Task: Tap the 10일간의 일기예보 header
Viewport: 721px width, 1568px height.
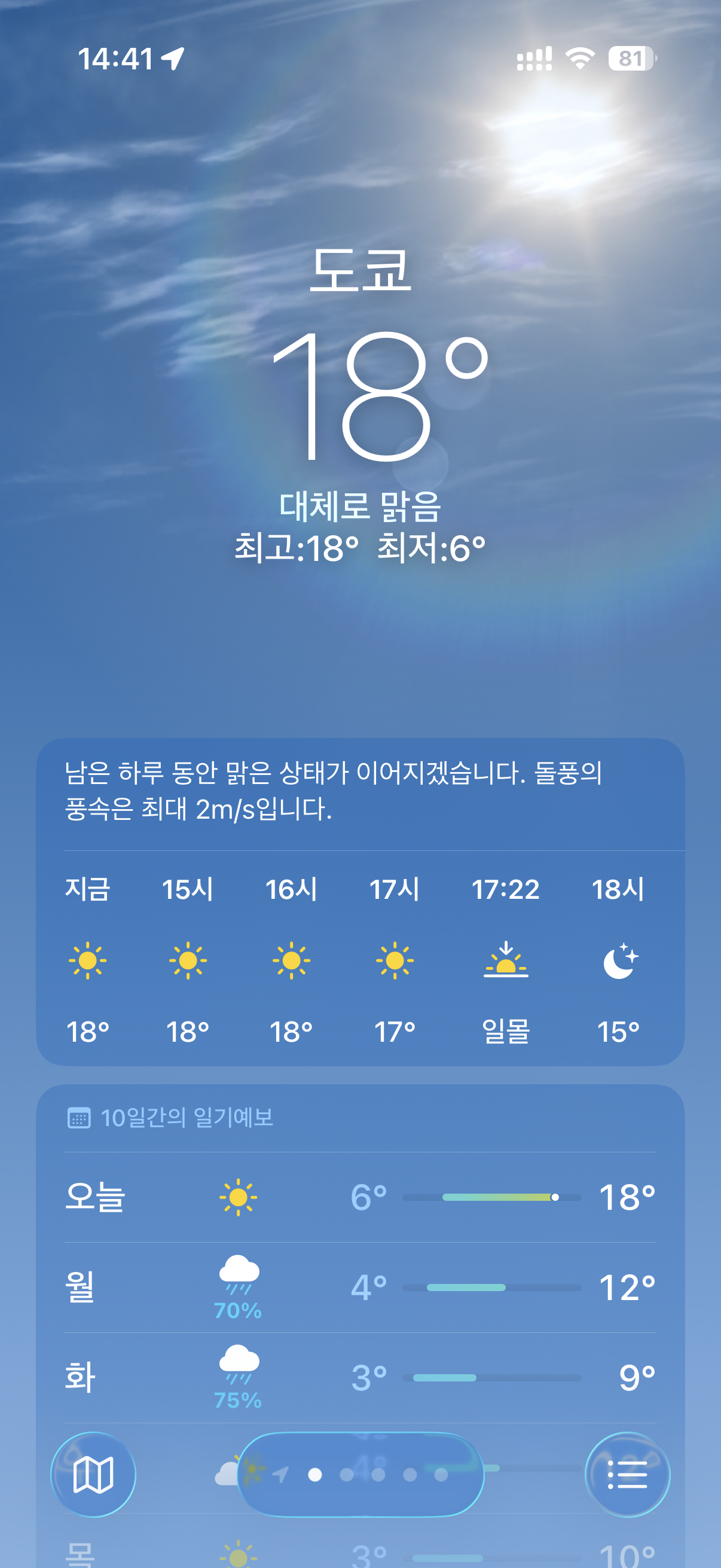Action: (x=186, y=1118)
